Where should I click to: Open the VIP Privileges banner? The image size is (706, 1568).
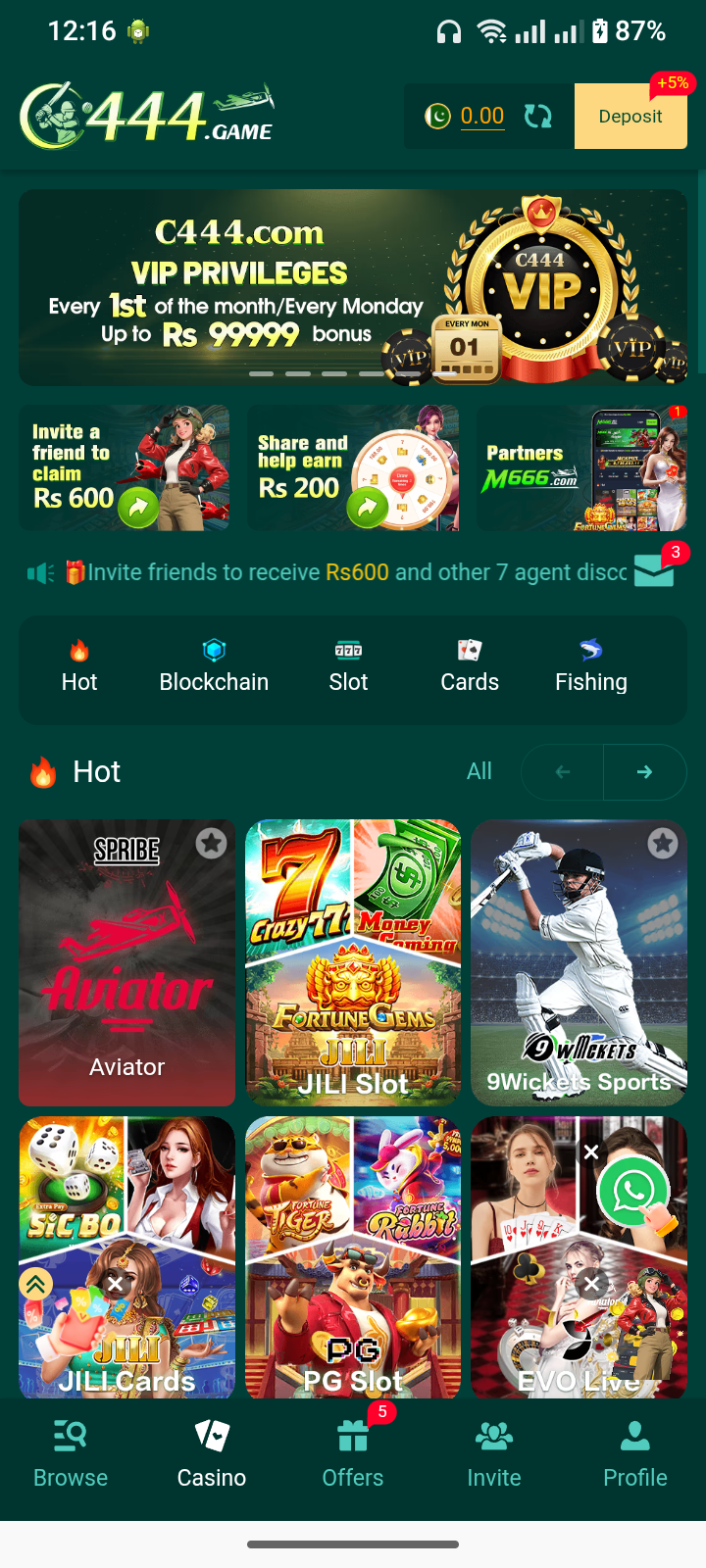coord(352,287)
